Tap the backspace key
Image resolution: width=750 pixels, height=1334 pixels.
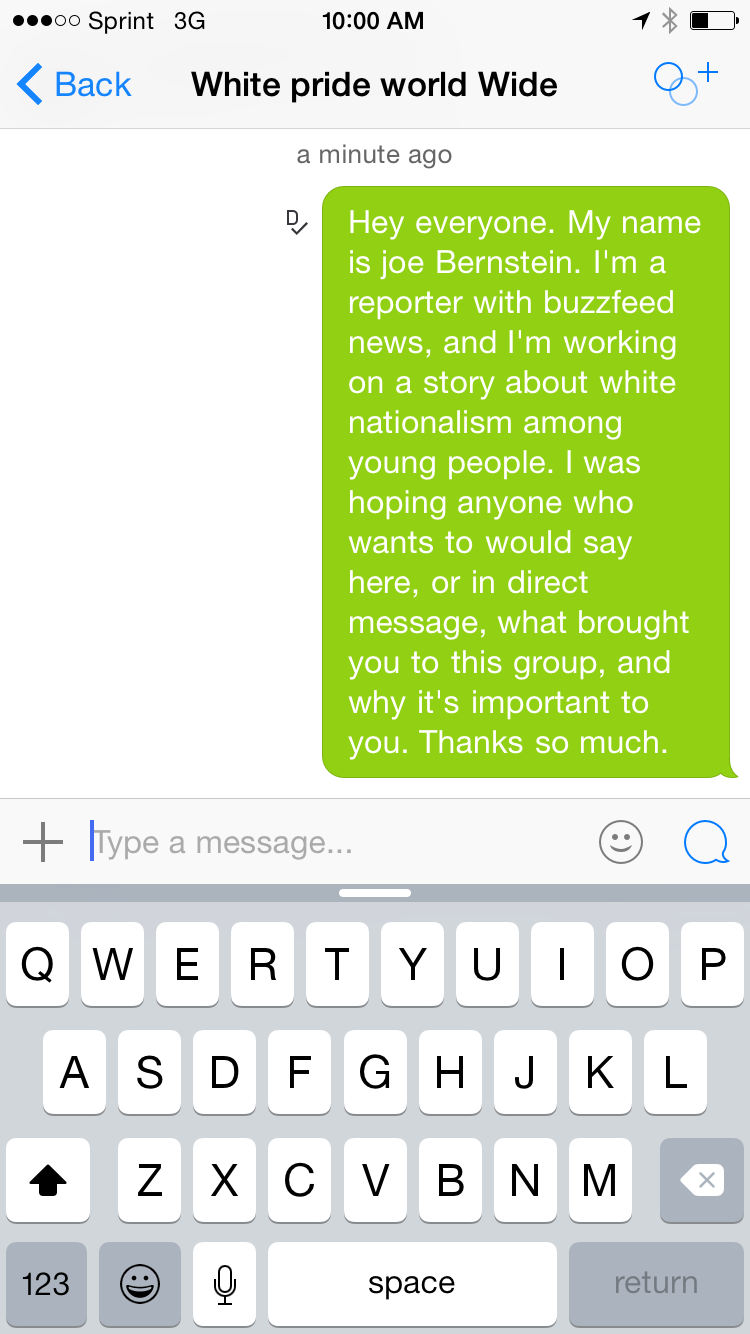click(702, 1180)
